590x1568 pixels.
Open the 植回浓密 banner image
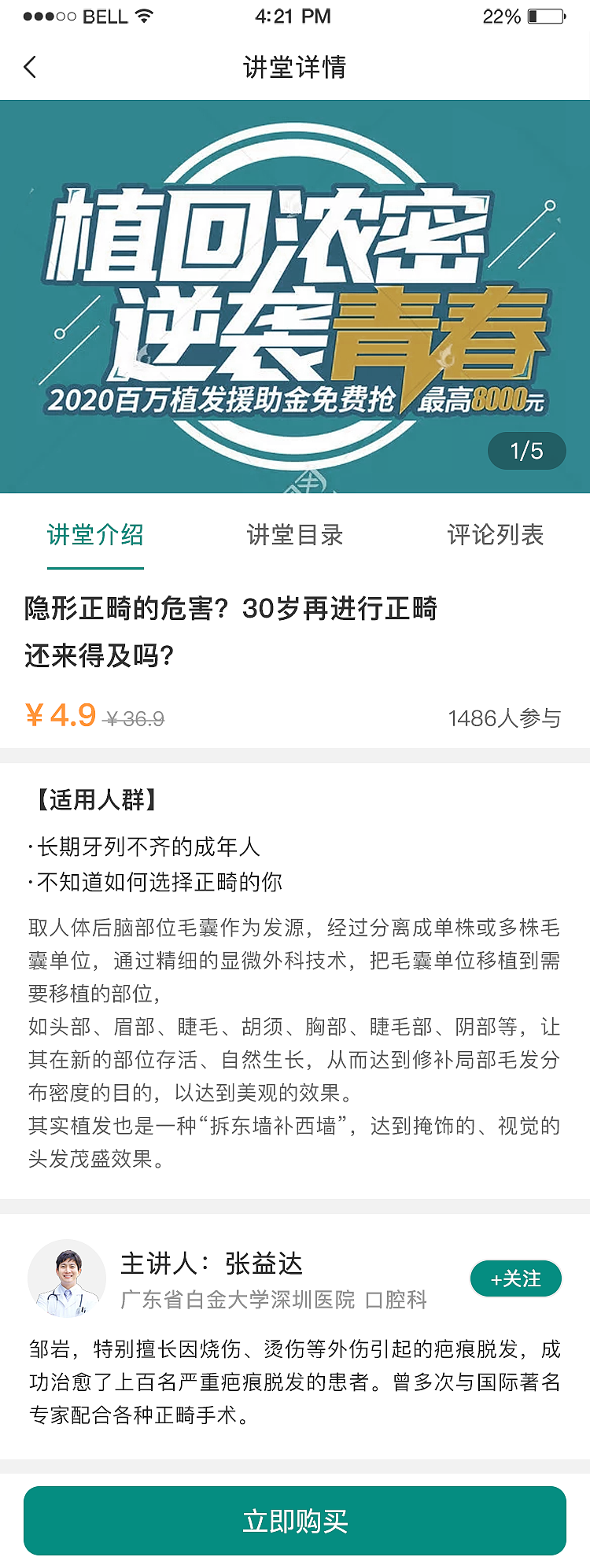point(295,295)
